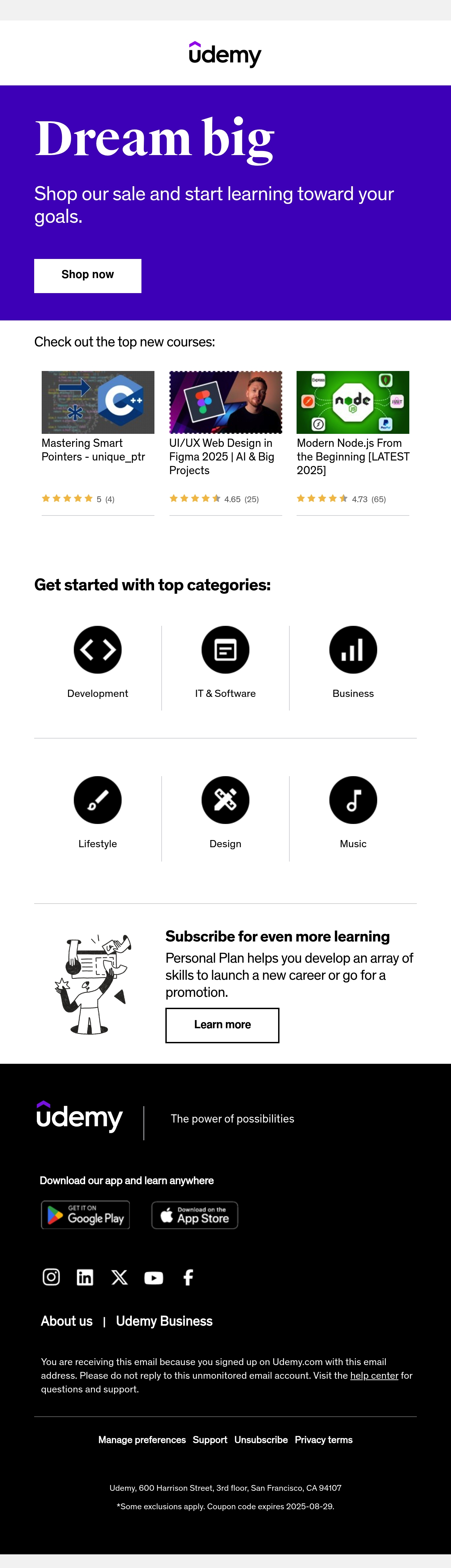Image resolution: width=451 pixels, height=1568 pixels.
Task: Select the Development category
Action: tap(97, 662)
